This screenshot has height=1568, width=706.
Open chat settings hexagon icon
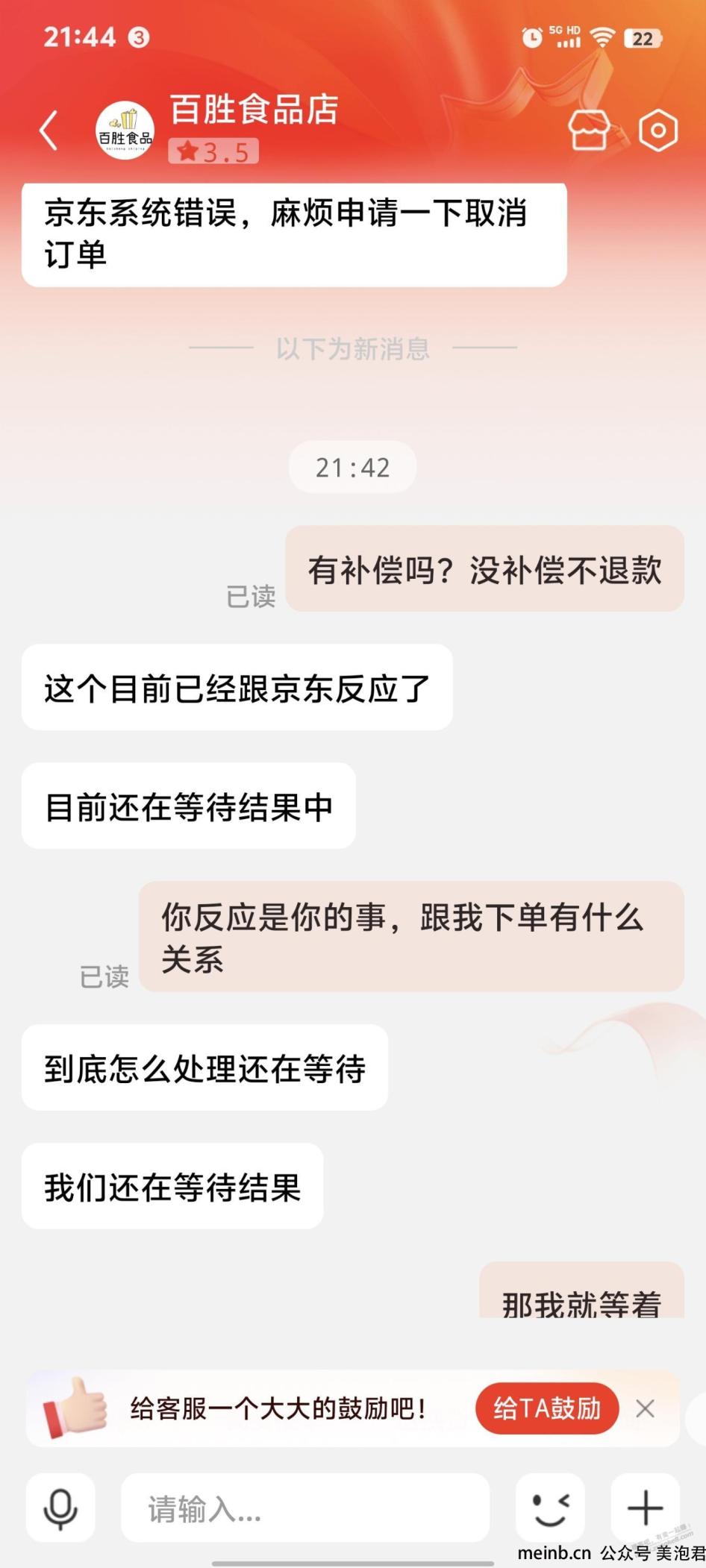658,131
